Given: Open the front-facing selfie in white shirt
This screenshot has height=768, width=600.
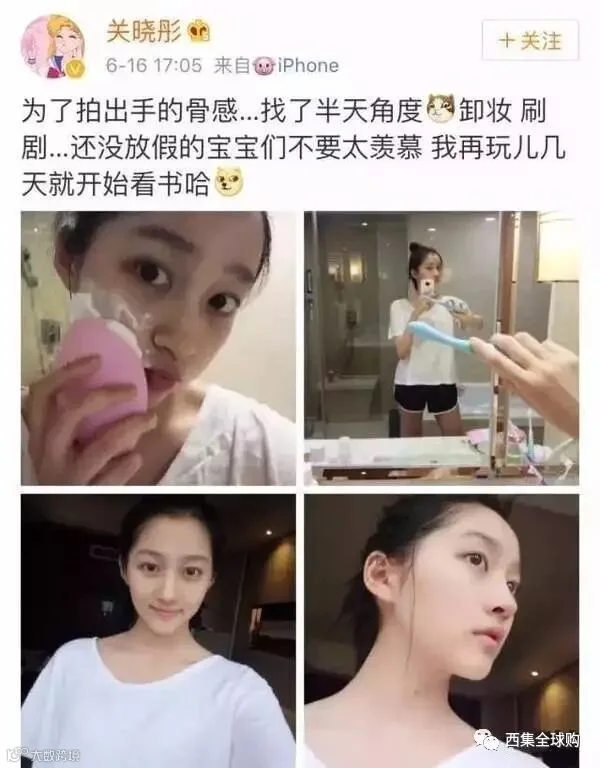Looking at the screenshot, I should pyautogui.click(x=158, y=631).
